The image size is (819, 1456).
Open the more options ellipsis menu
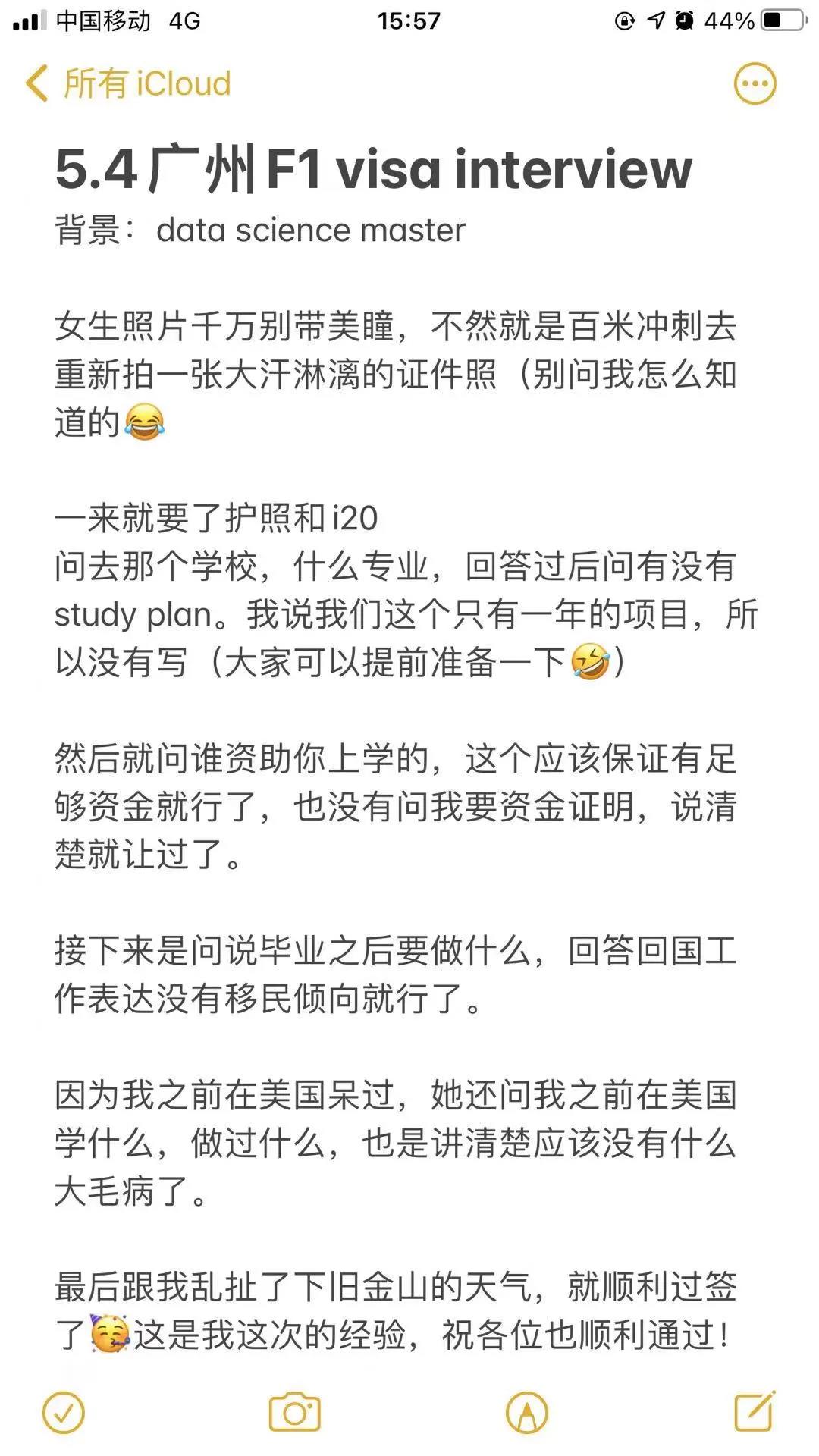click(755, 83)
